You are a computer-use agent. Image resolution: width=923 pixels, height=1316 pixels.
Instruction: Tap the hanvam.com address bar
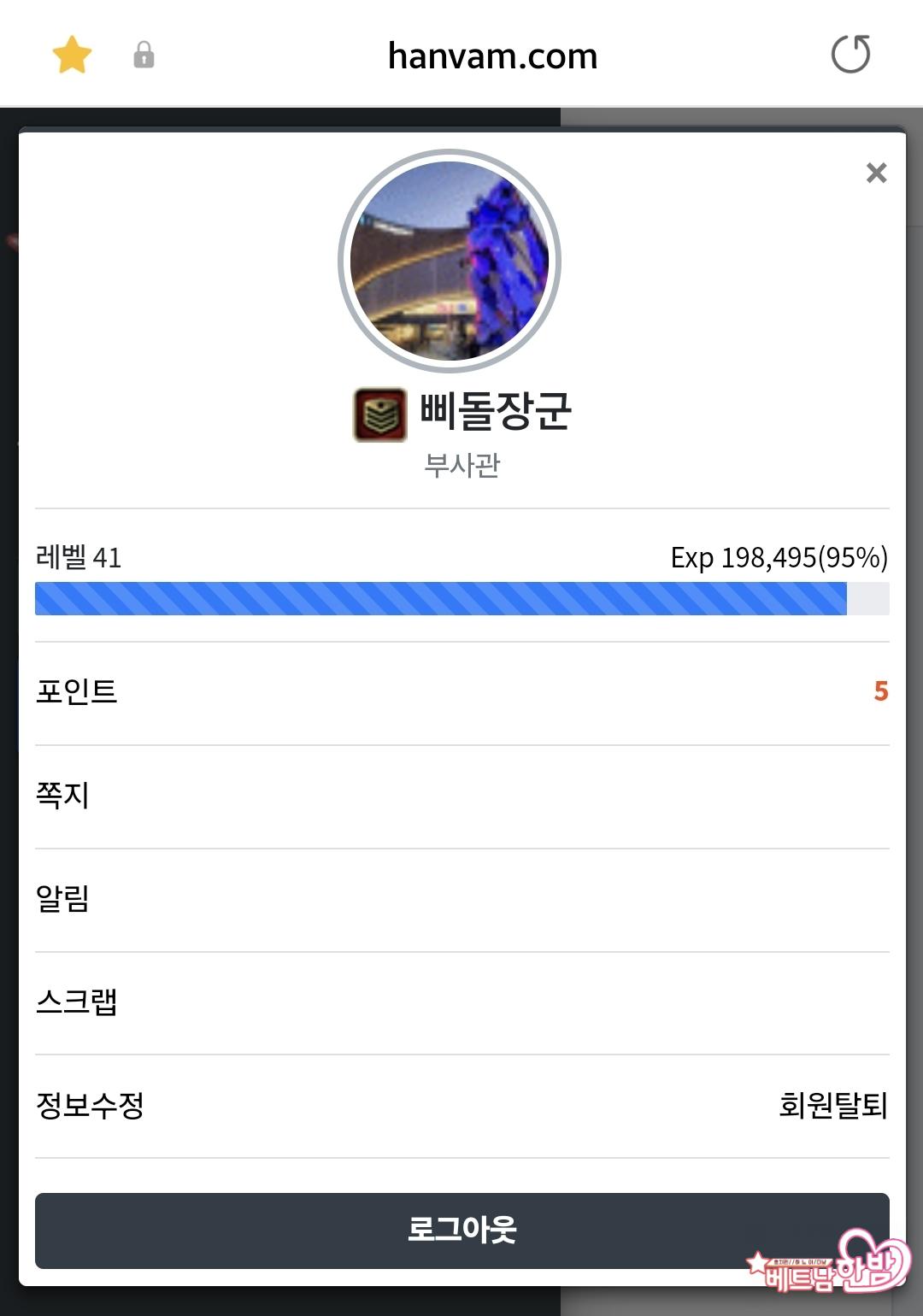pos(492,56)
